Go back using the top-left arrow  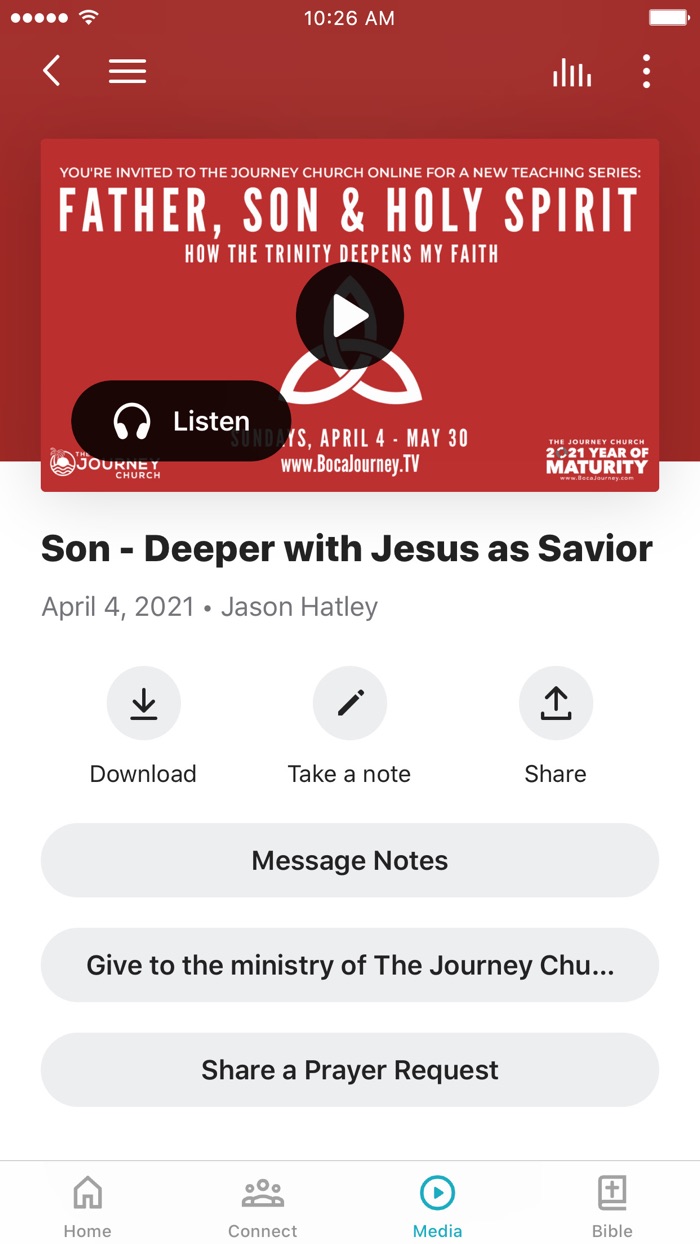pos(52,71)
